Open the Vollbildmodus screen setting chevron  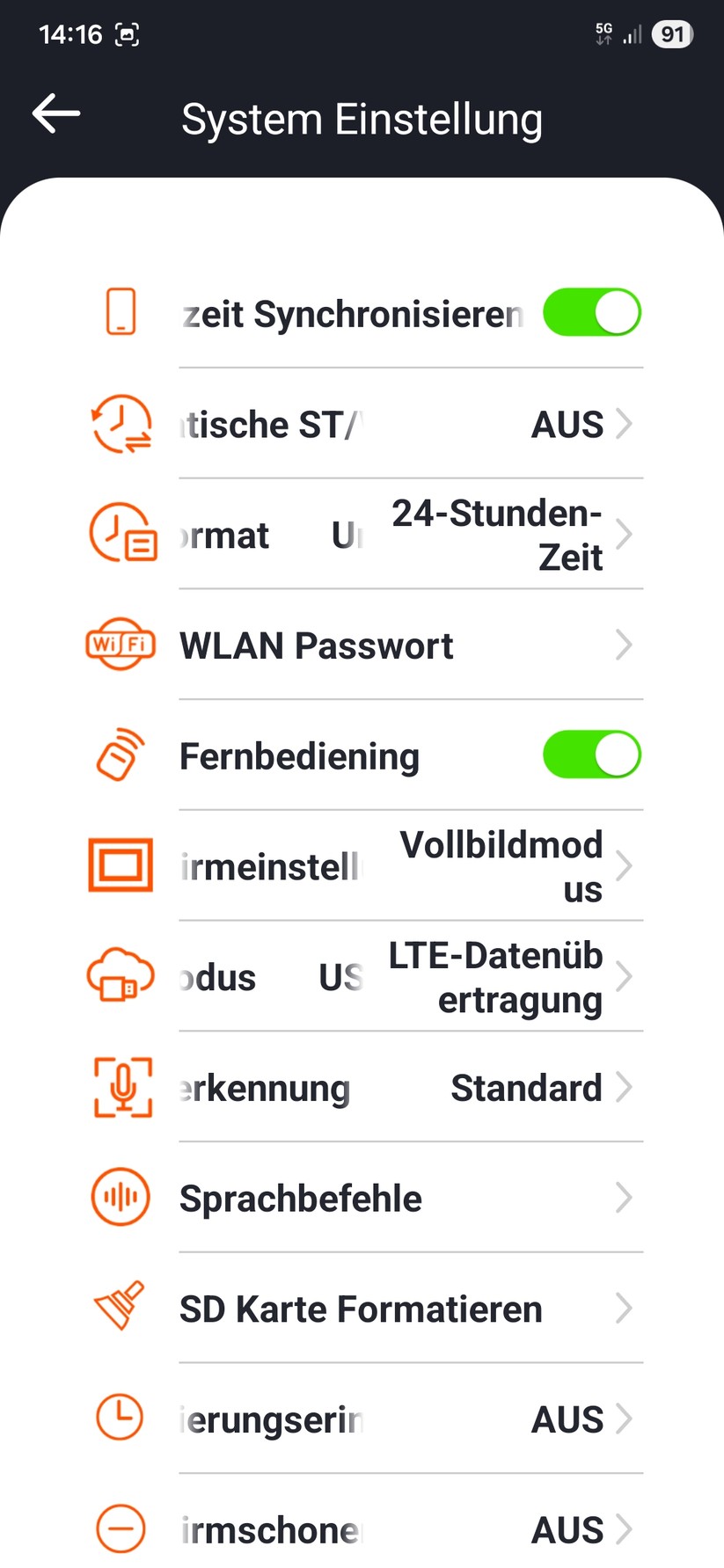tap(624, 864)
